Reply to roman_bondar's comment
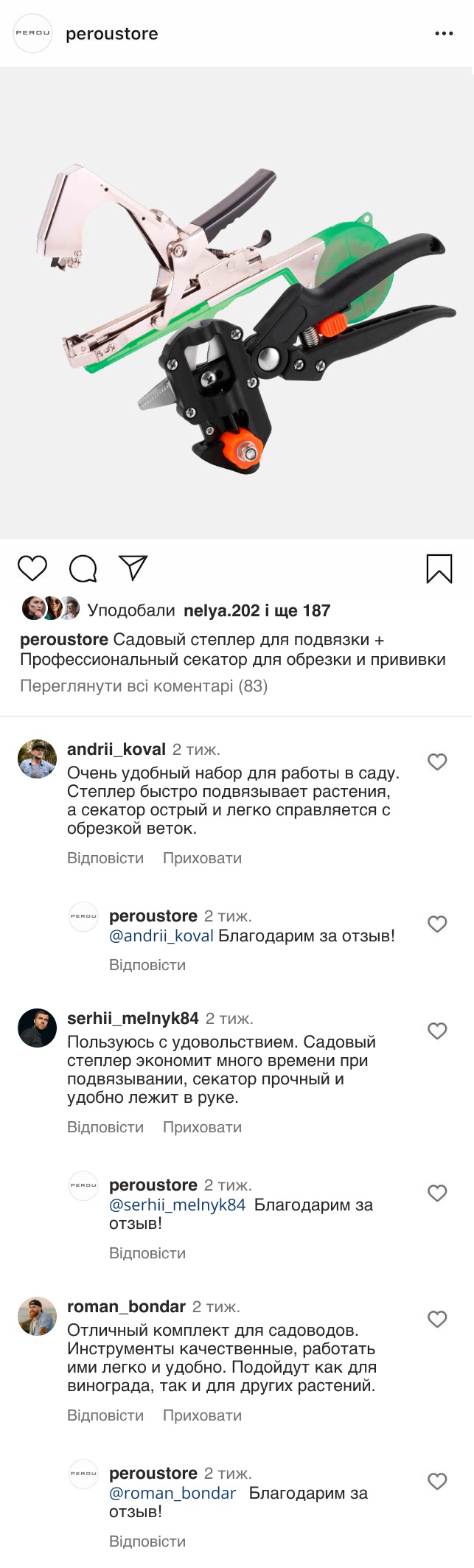The width and height of the screenshot is (474, 1568). coord(105,1415)
